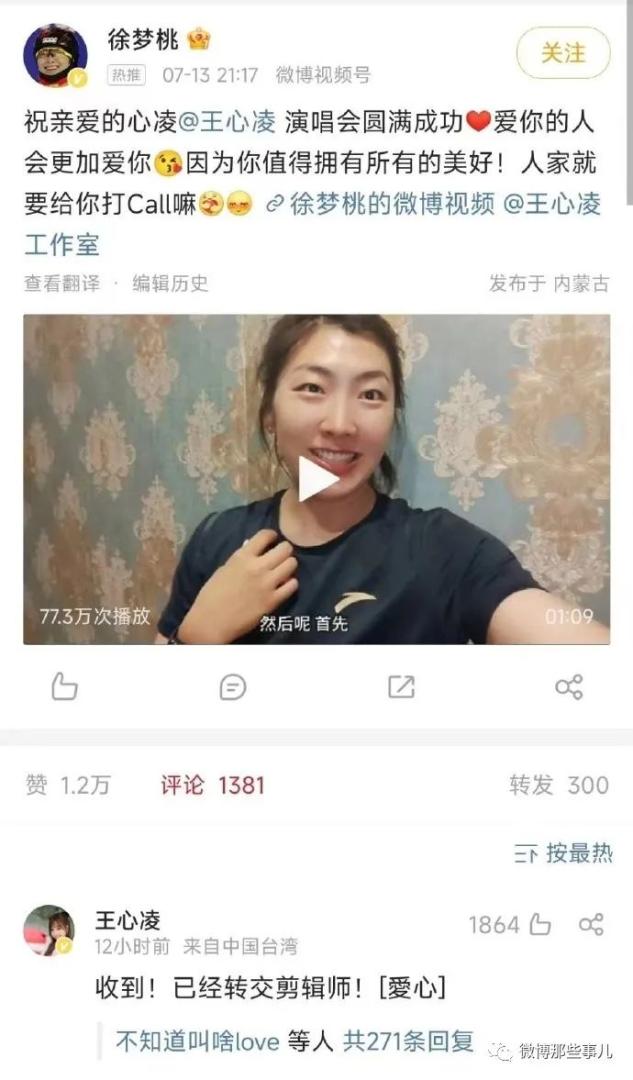The width and height of the screenshot is (633, 1080).
Task: Repost using the square arrow icon
Action: [401, 686]
